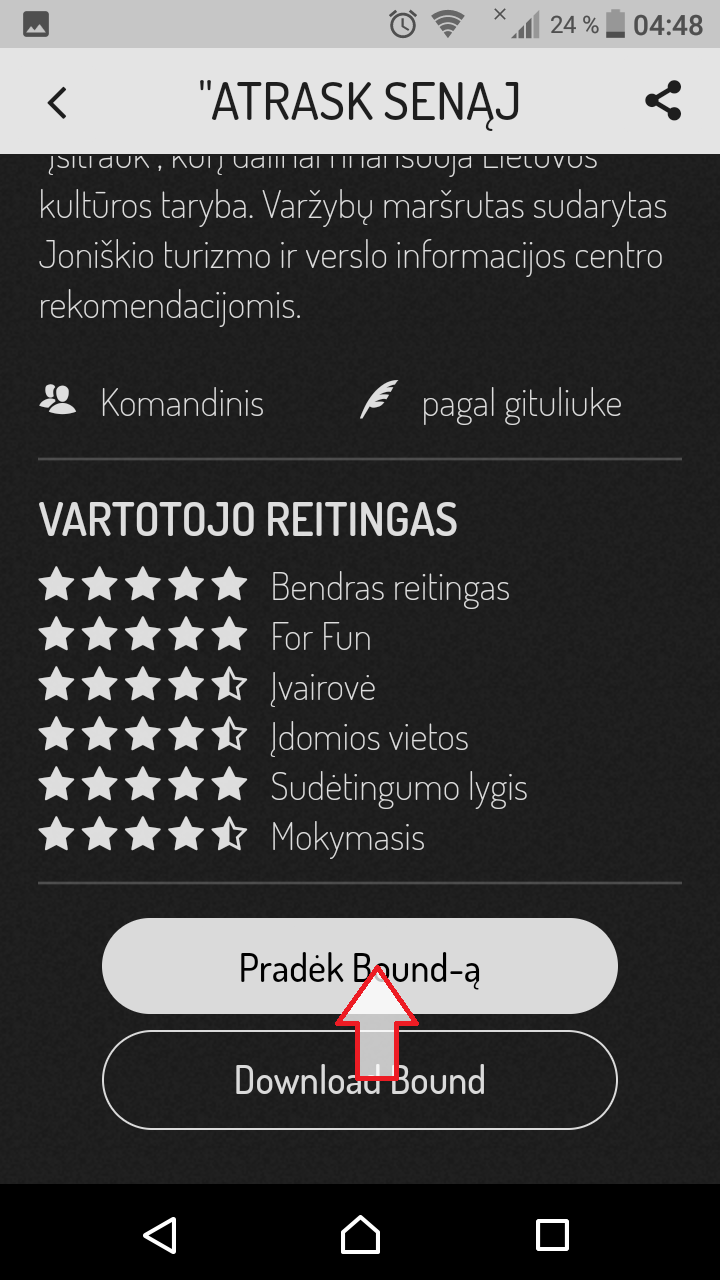Tap Download Bound

[360, 1080]
